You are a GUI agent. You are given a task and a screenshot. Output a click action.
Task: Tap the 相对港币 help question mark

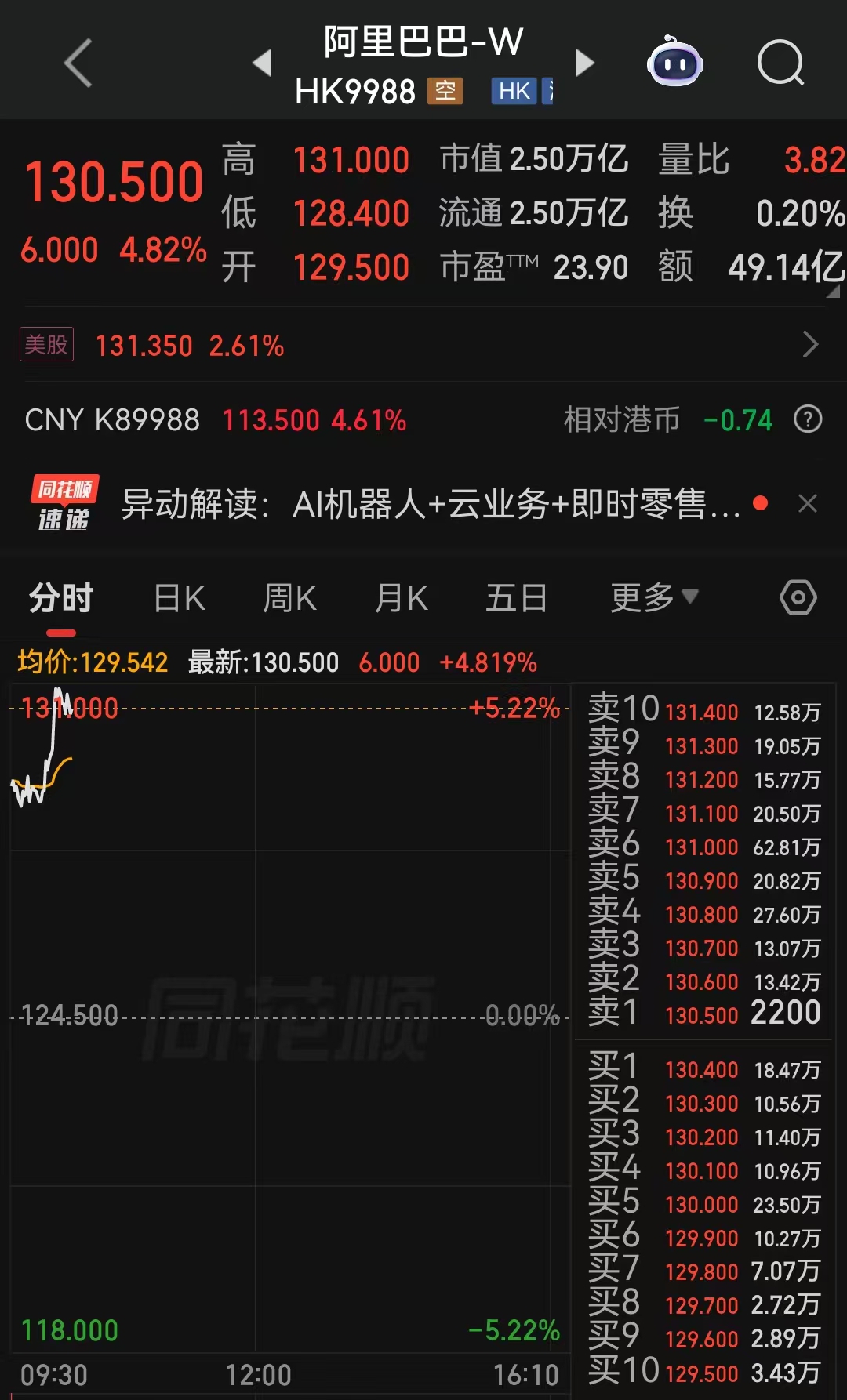tap(808, 419)
